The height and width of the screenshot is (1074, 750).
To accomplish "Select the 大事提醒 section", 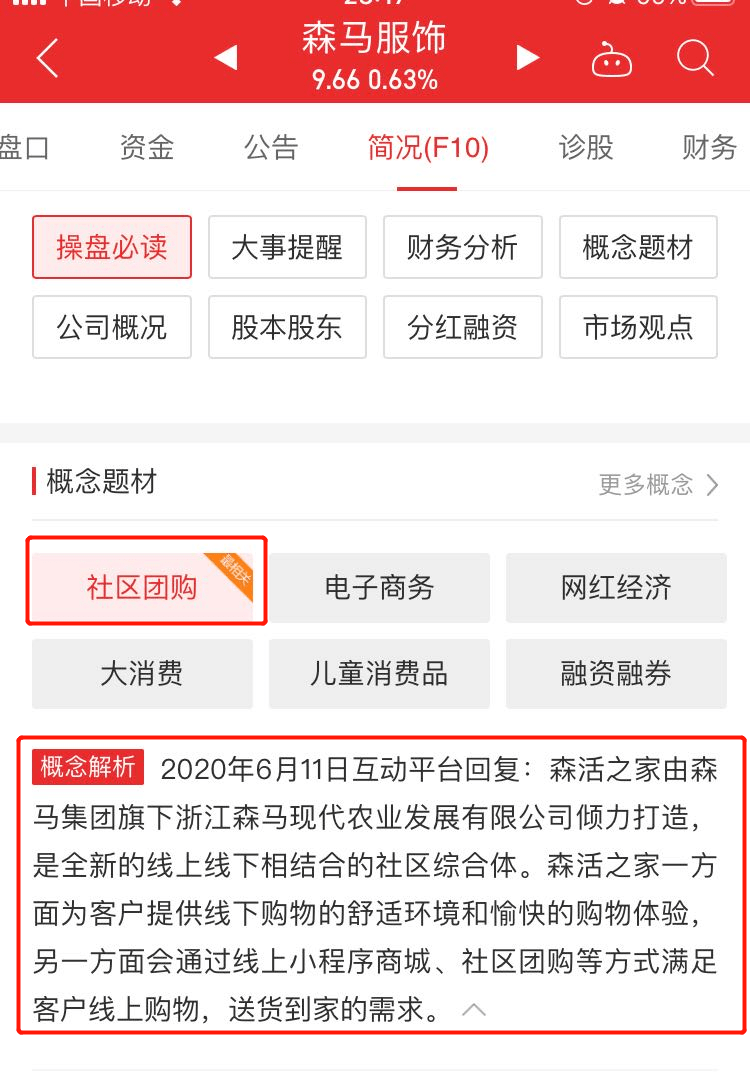I will 287,247.
